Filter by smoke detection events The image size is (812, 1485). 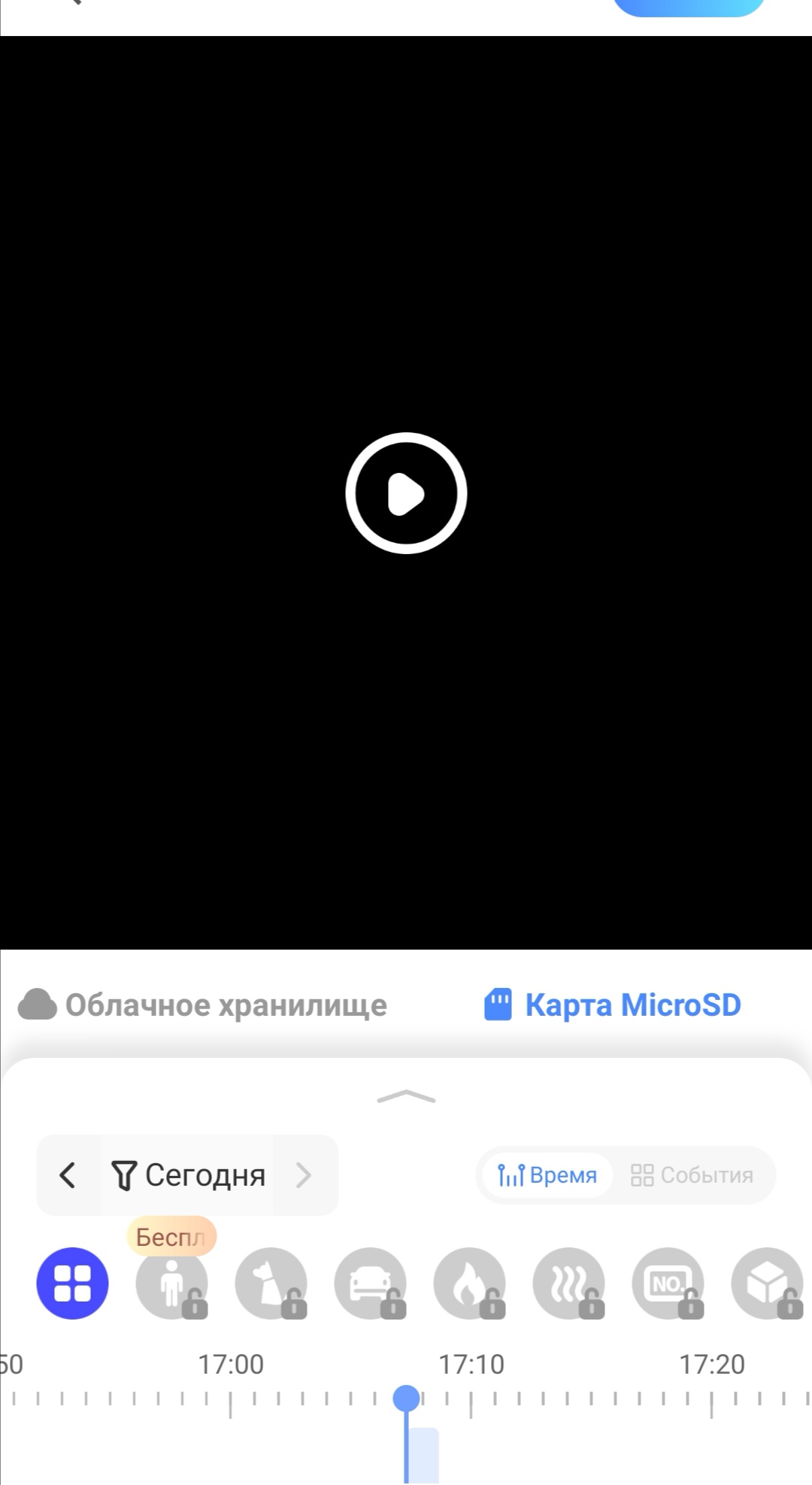coord(568,1283)
